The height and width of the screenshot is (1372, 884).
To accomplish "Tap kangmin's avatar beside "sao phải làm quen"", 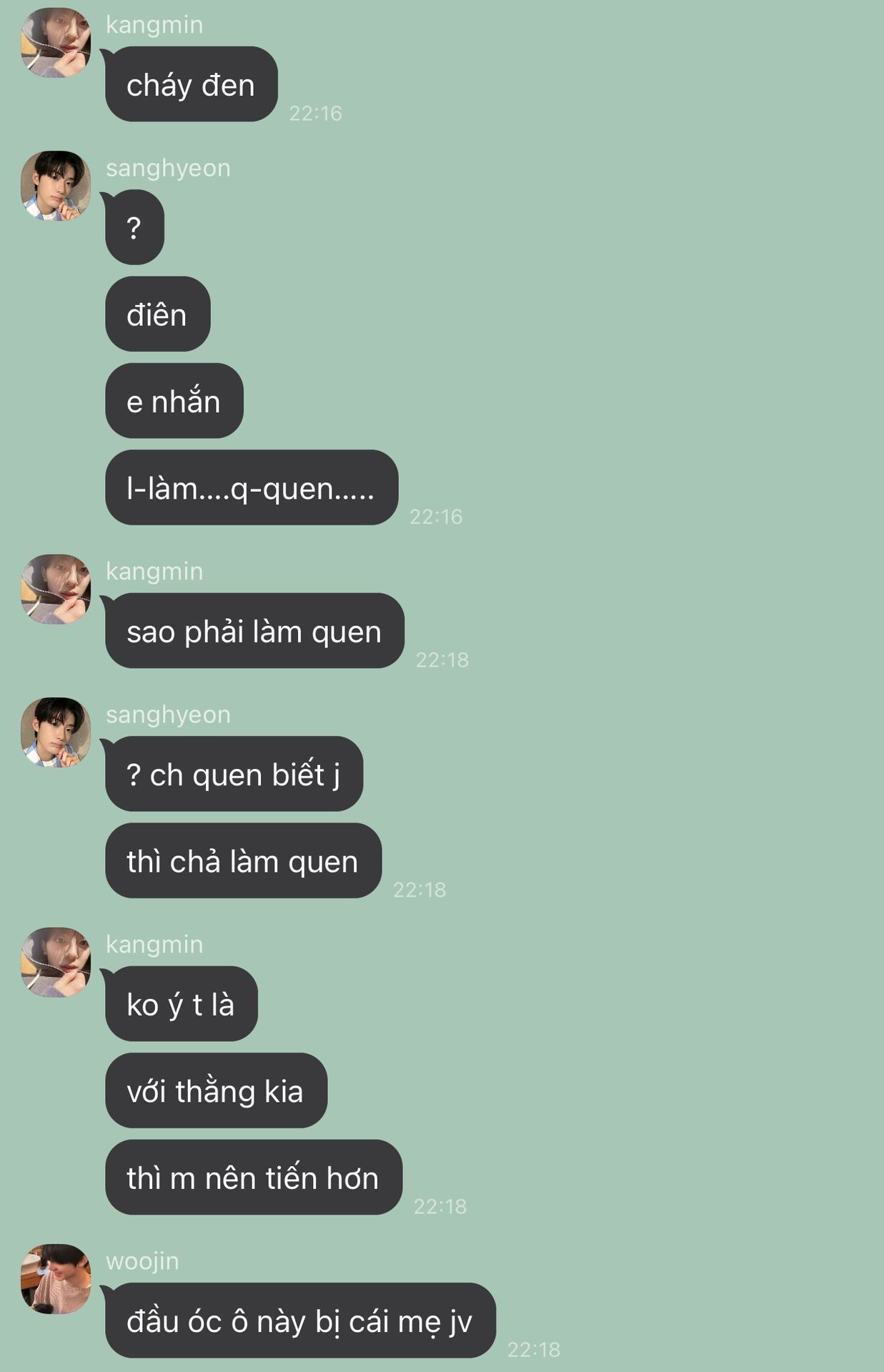I will click(56, 590).
